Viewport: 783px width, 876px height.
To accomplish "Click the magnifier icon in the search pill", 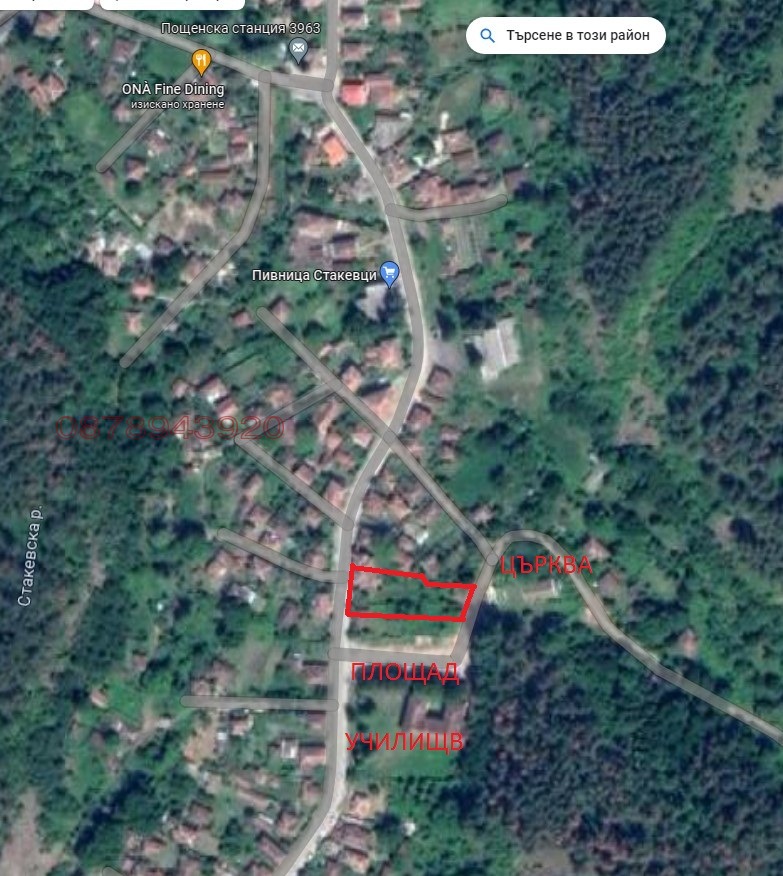I will [x=489, y=34].
